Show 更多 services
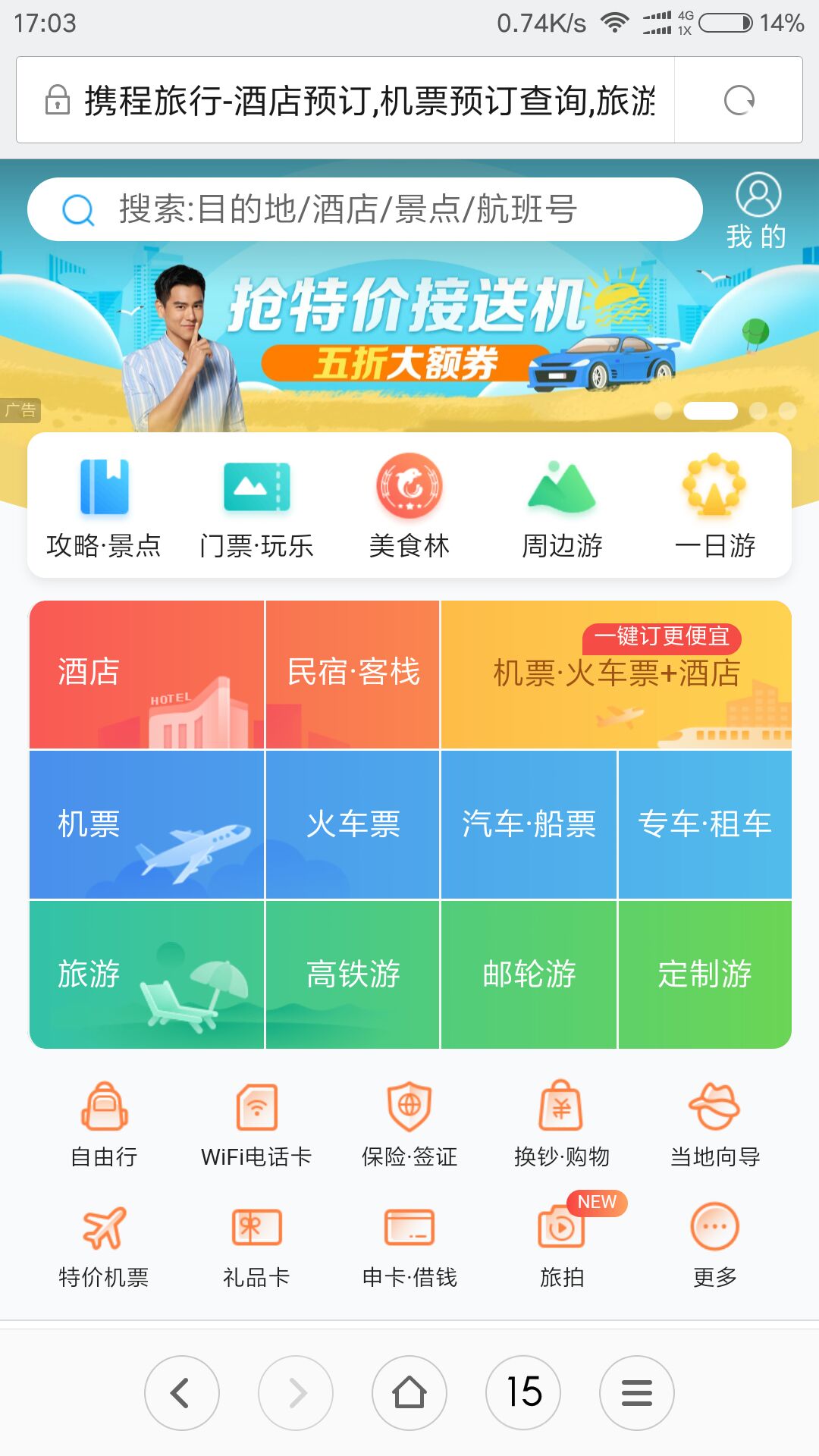The width and height of the screenshot is (819, 1456). click(714, 1245)
